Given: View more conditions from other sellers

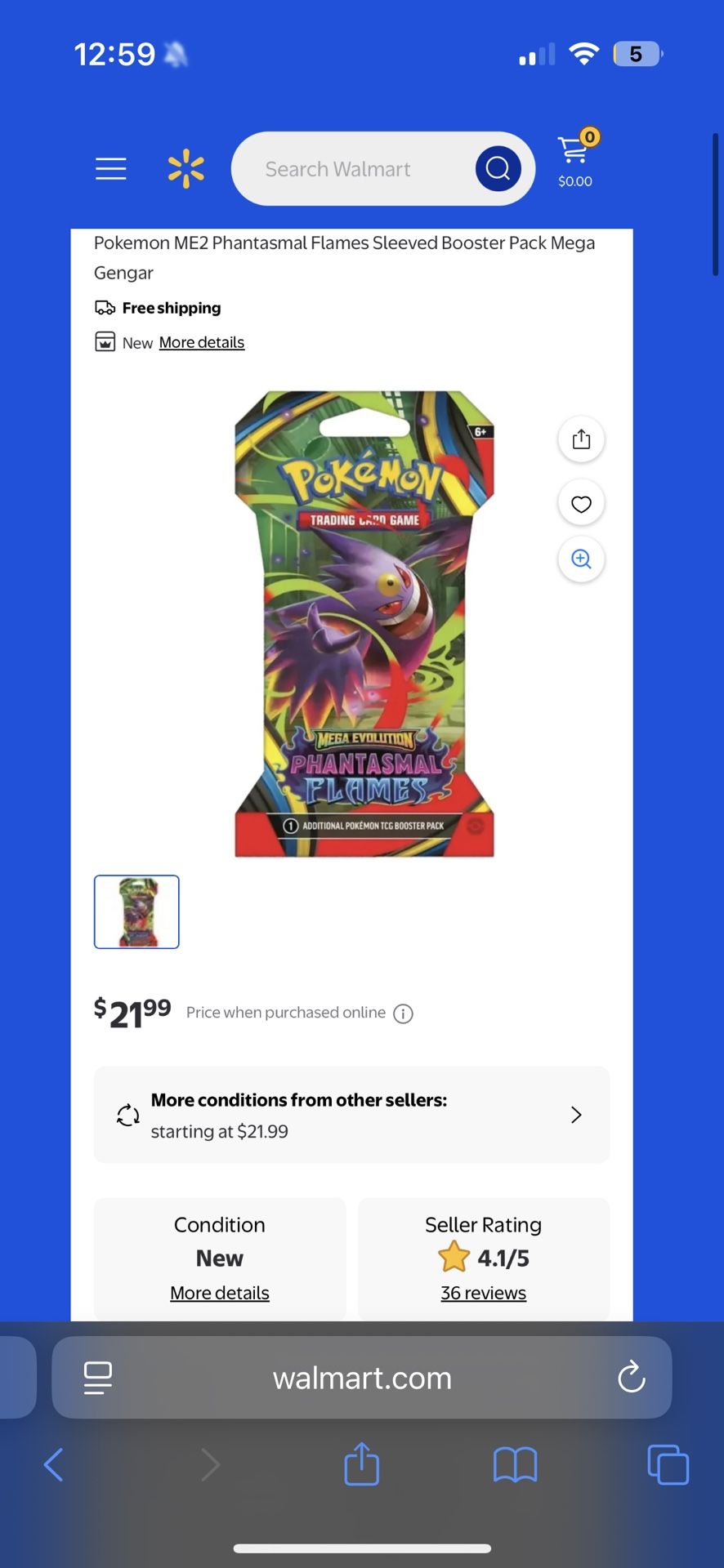Looking at the screenshot, I should [x=351, y=1115].
